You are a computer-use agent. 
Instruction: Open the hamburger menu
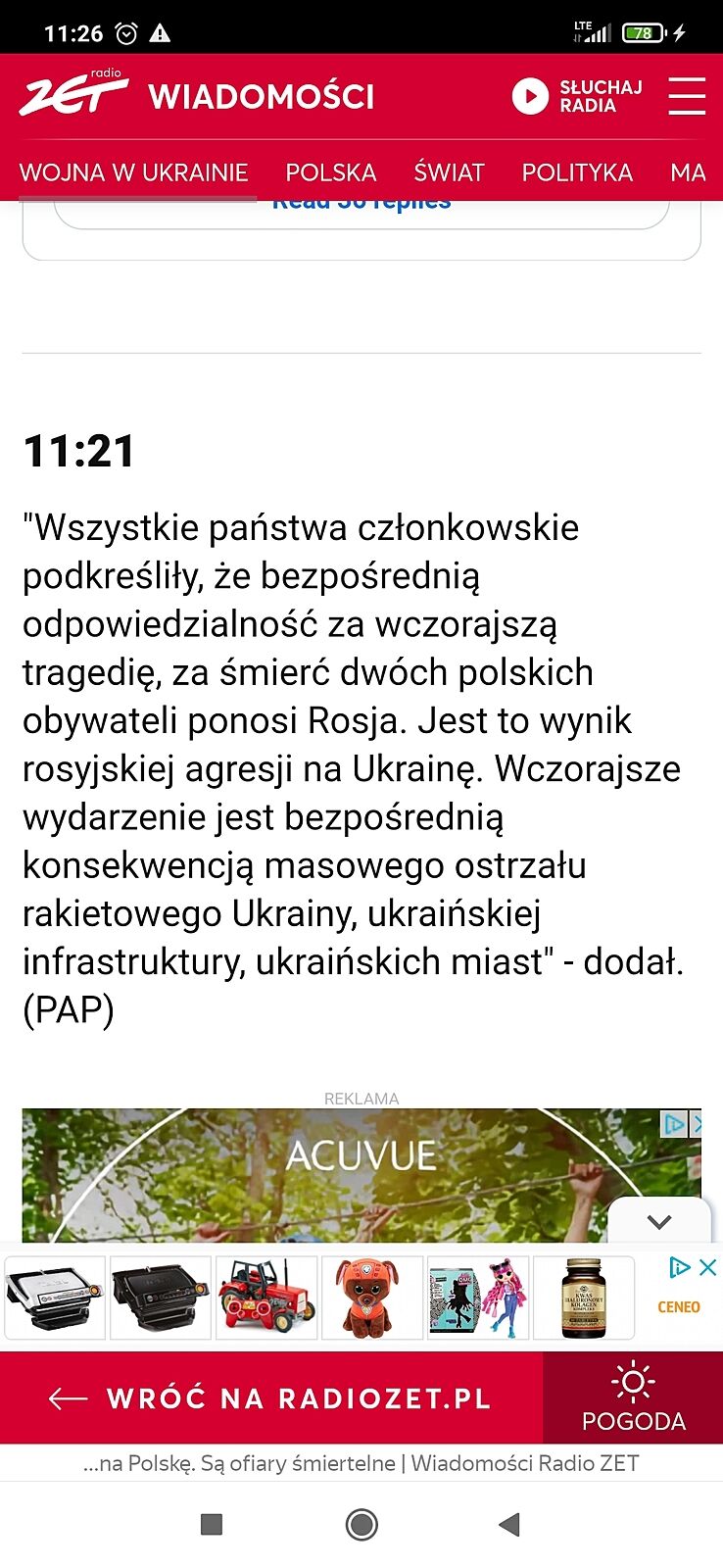point(687,96)
